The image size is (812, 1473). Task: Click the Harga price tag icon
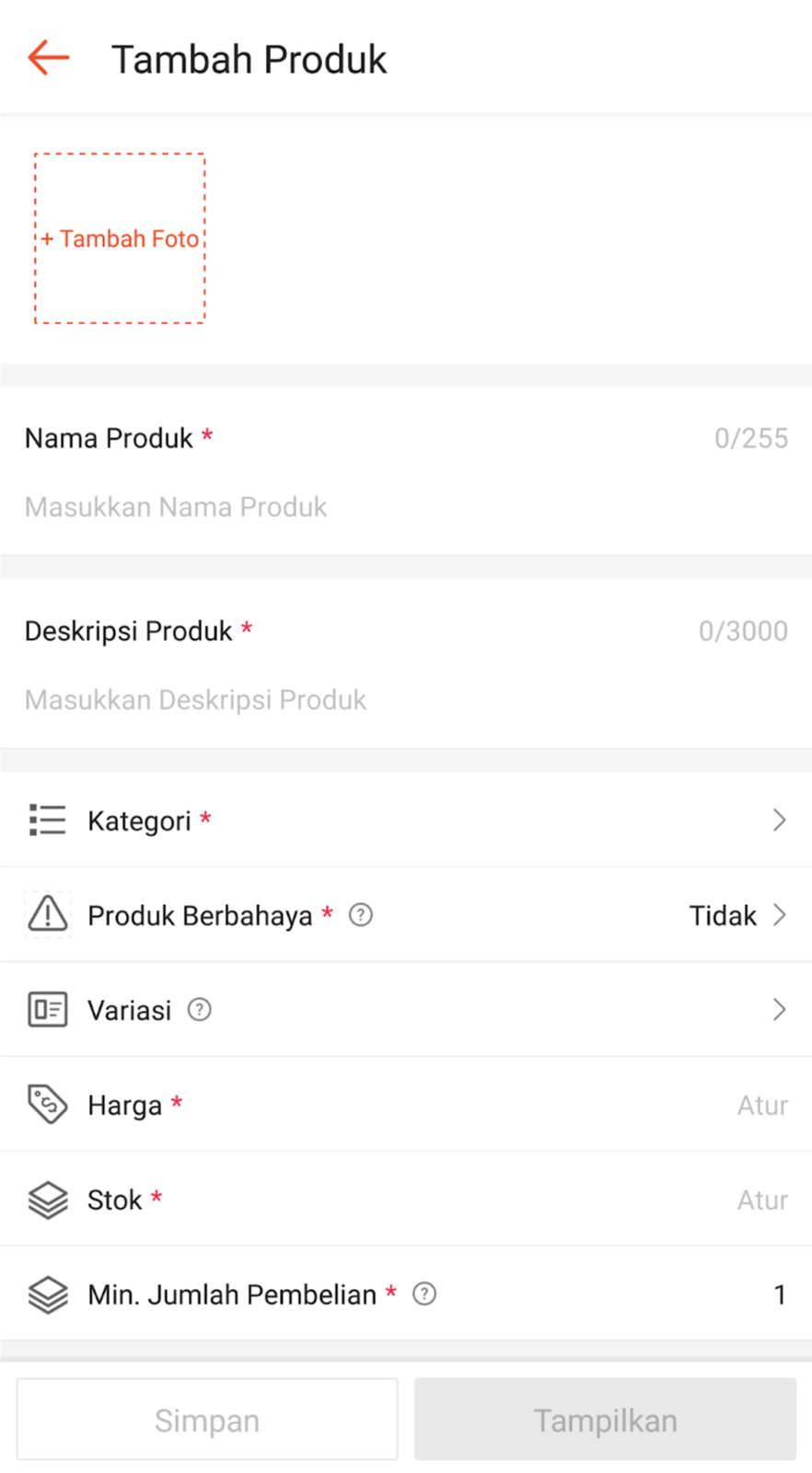[x=47, y=1104]
